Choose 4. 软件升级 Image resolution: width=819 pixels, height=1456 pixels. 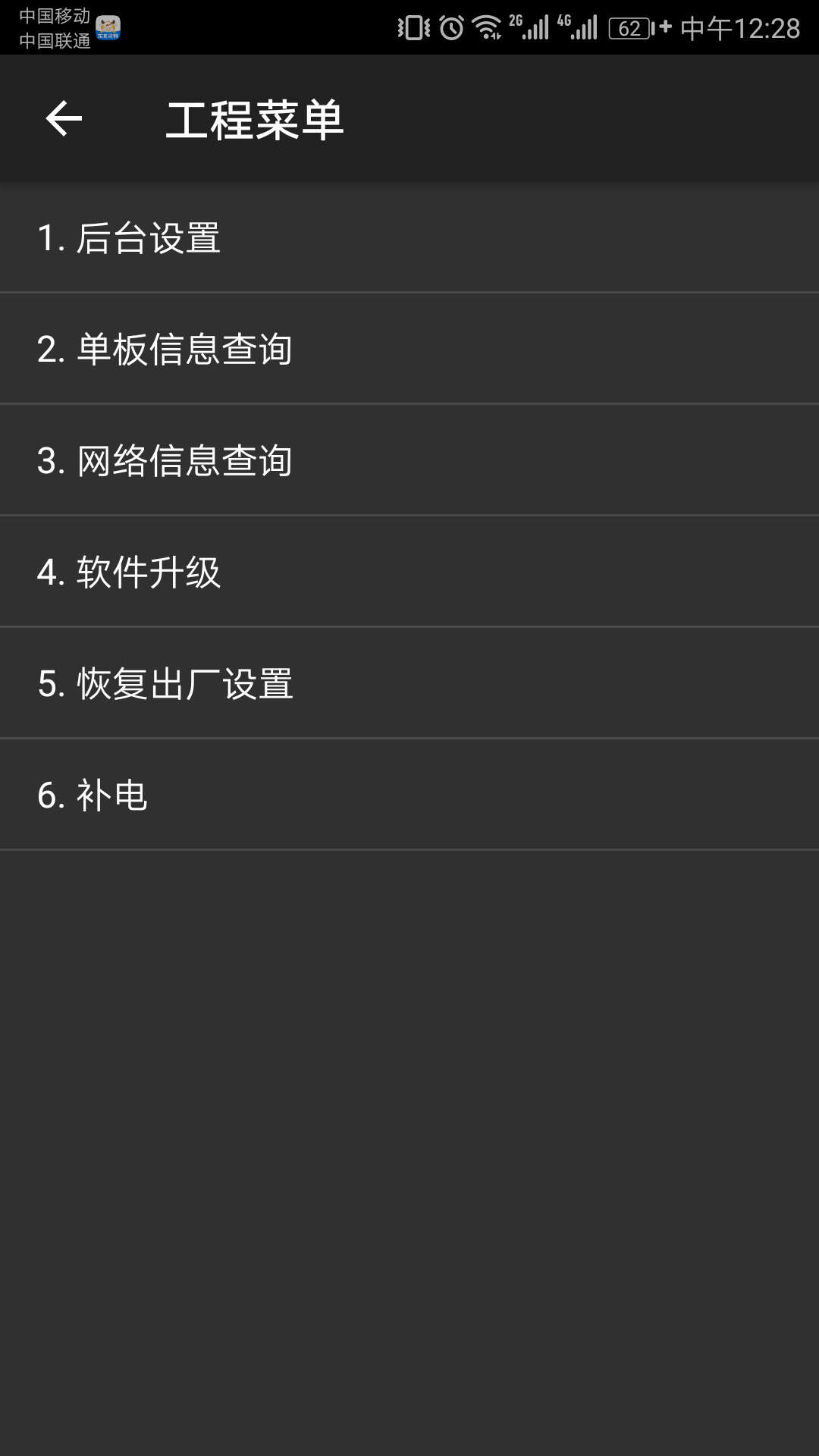click(x=409, y=572)
